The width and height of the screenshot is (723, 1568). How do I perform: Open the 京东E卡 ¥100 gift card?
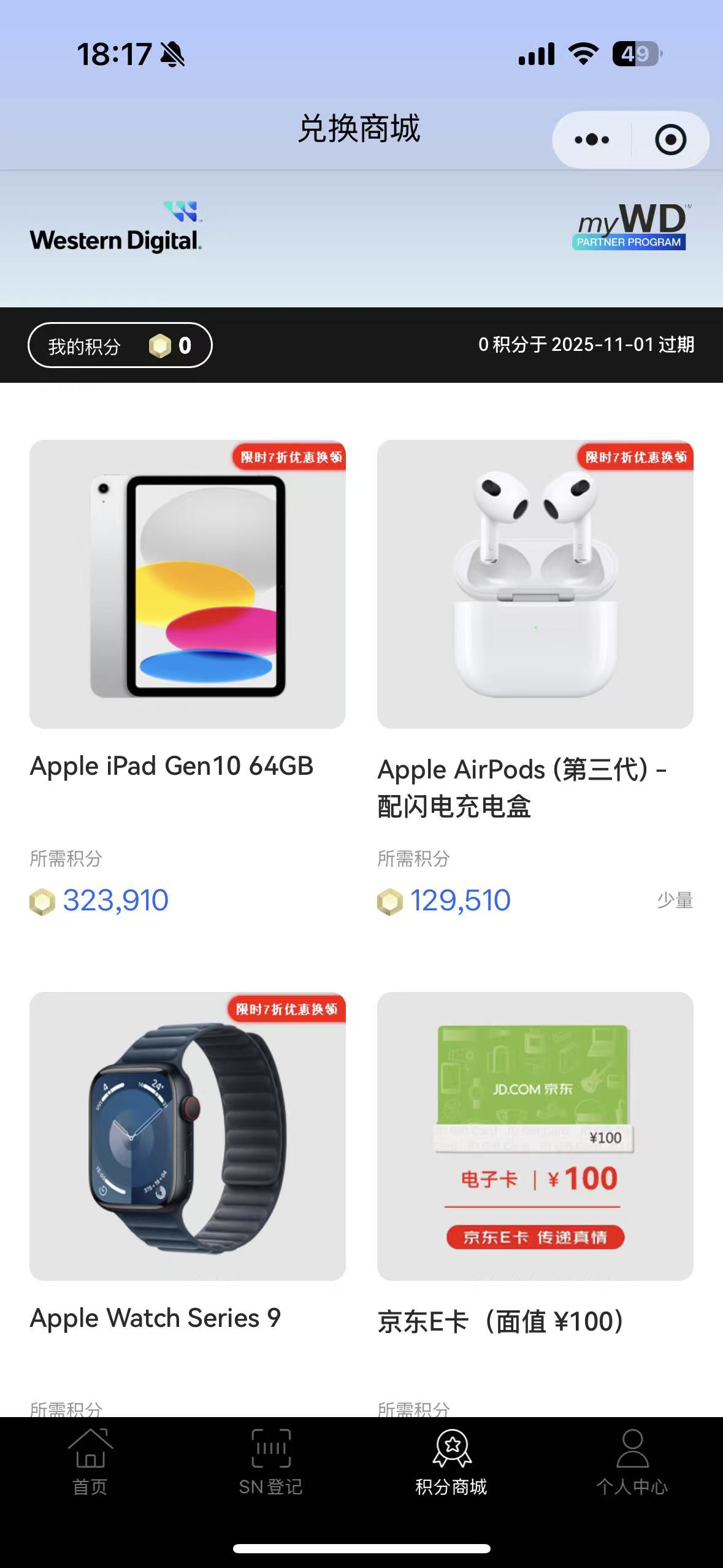(x=535, y=1136)
